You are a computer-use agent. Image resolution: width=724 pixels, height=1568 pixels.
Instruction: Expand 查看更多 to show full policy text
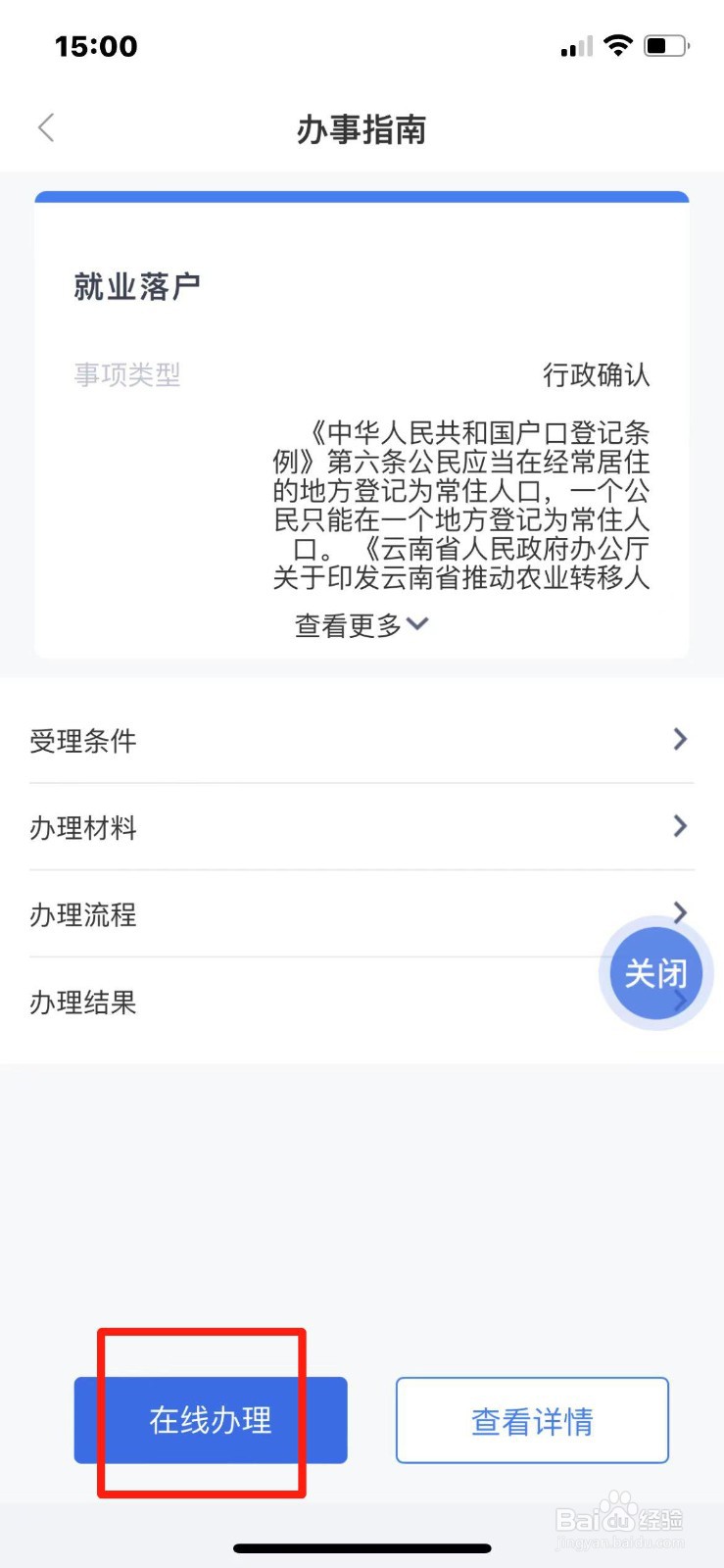[x=360, y=624]
